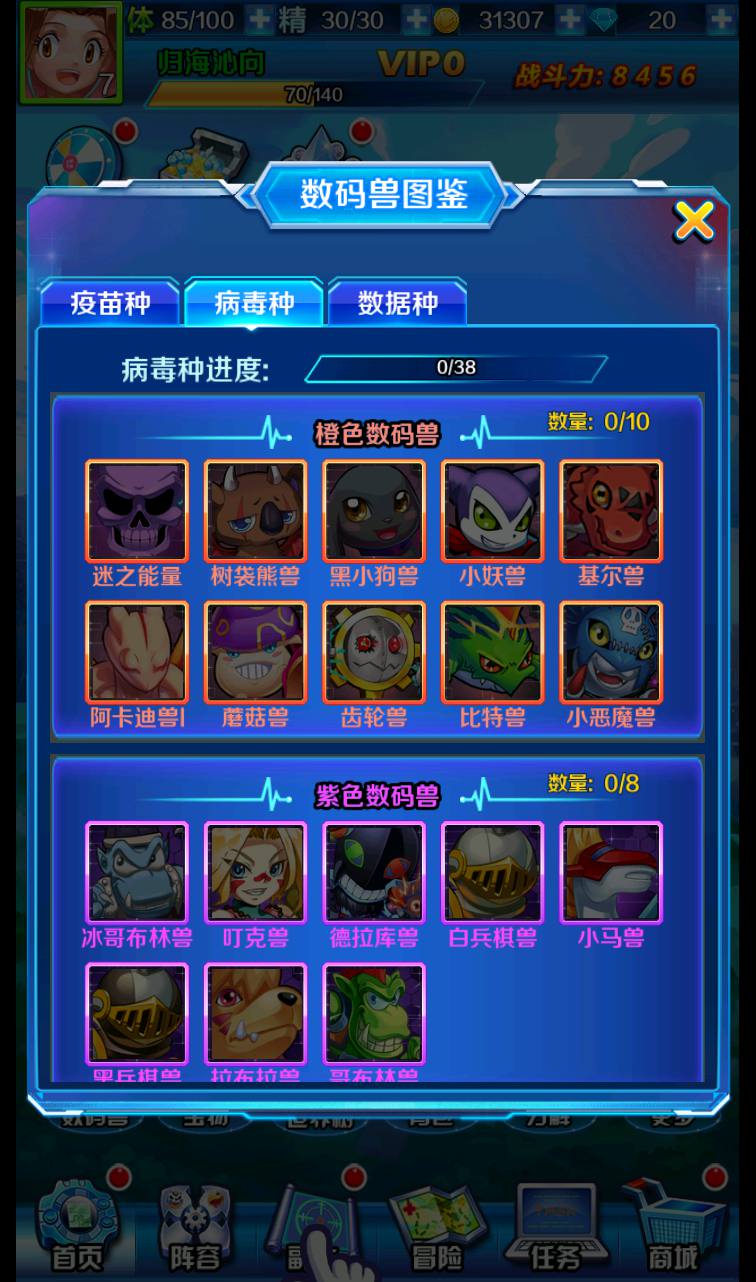The height and width of the screenshot is (1282, 756).
Task: Open the 叮克兽 entry
Action: click(255, 872)
